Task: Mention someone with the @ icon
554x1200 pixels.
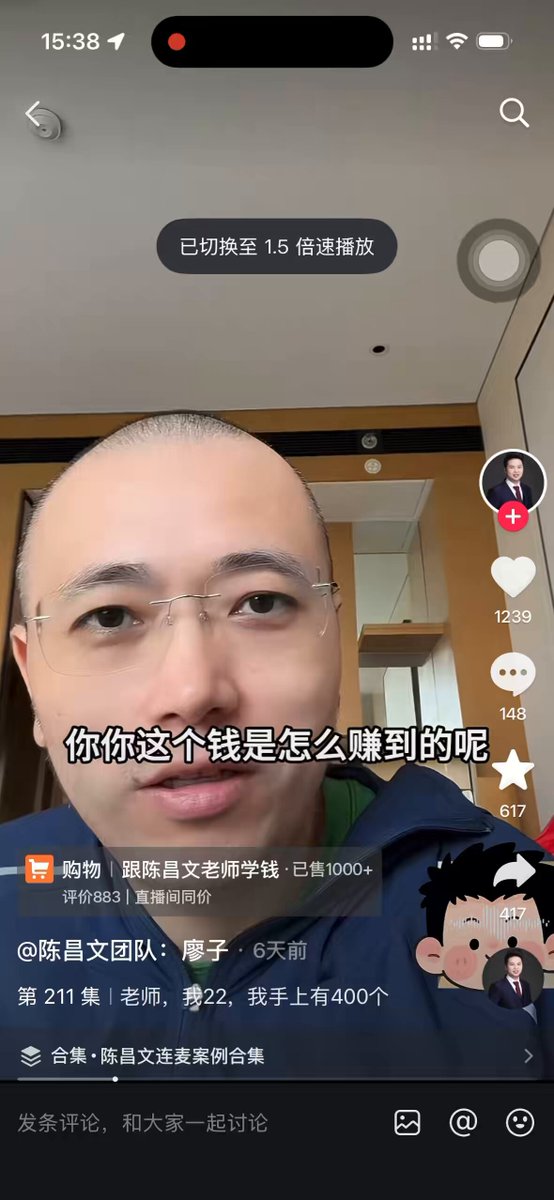Action: [x=463, y=1123]
